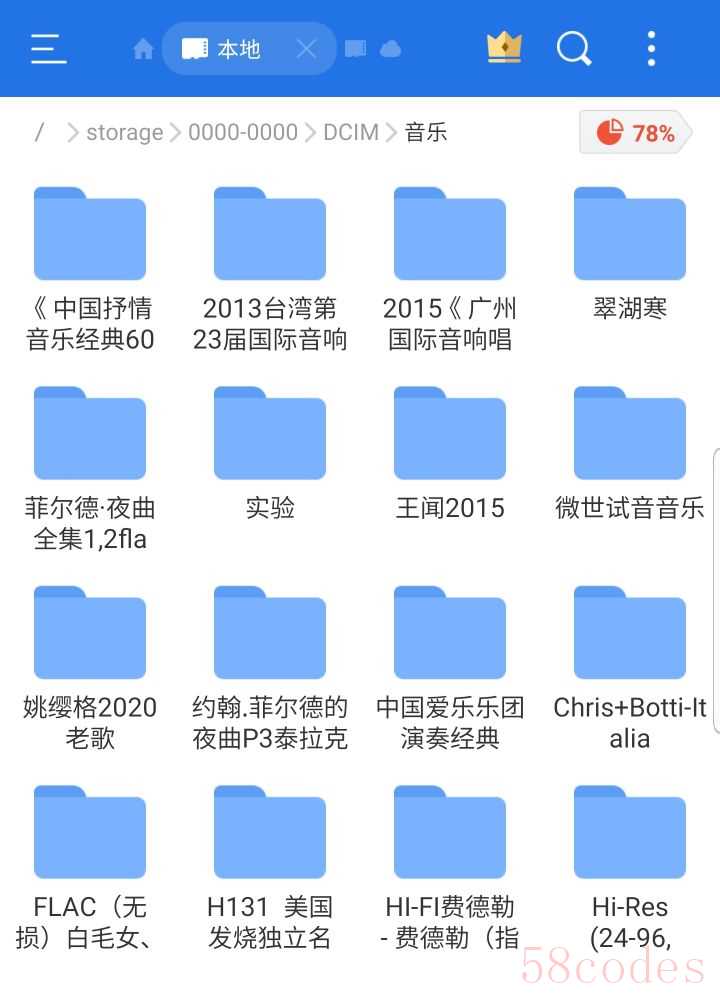Open the 姚缨格2020老歌 folder

(x=90, y=634)
